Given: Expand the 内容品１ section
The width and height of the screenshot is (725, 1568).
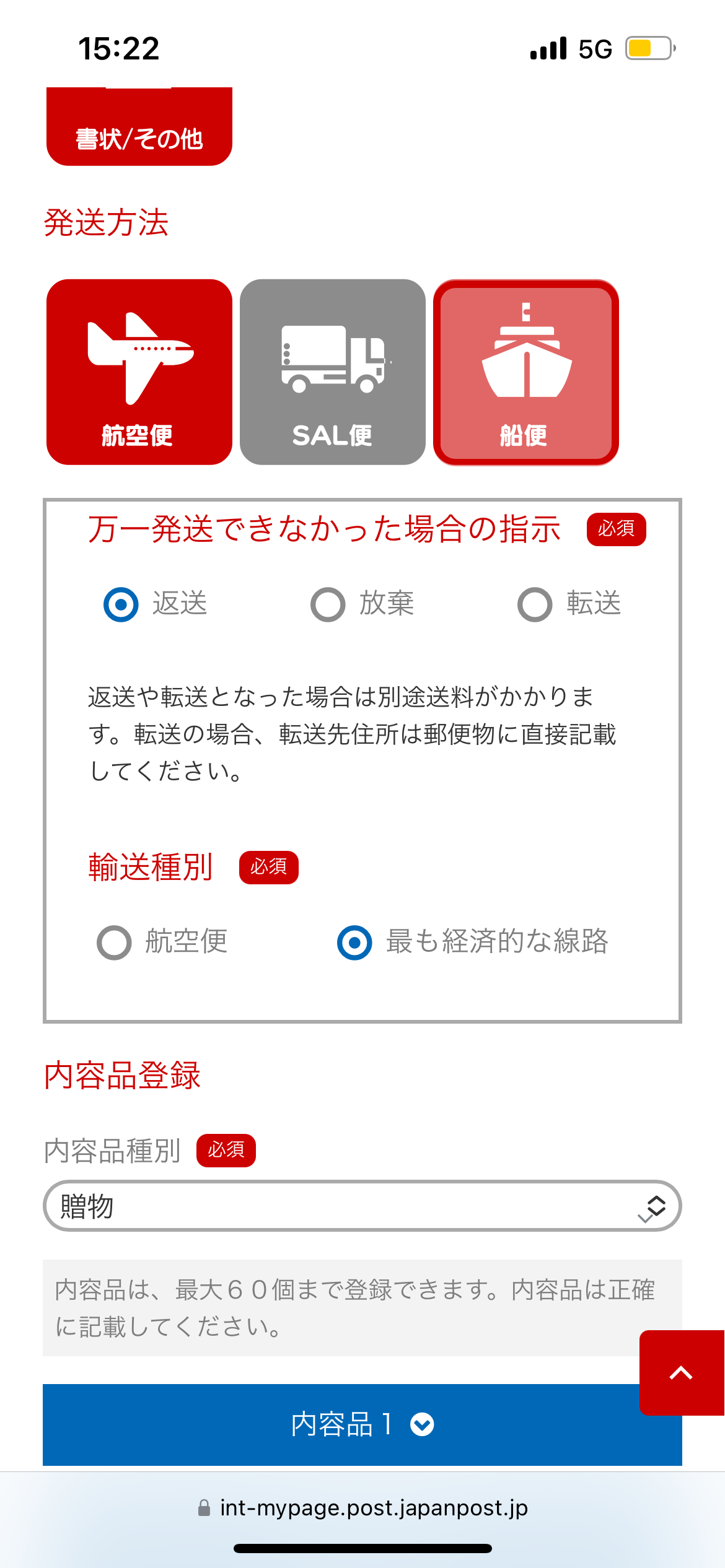Looking at the screenshot, I should tap(362, 1424).
